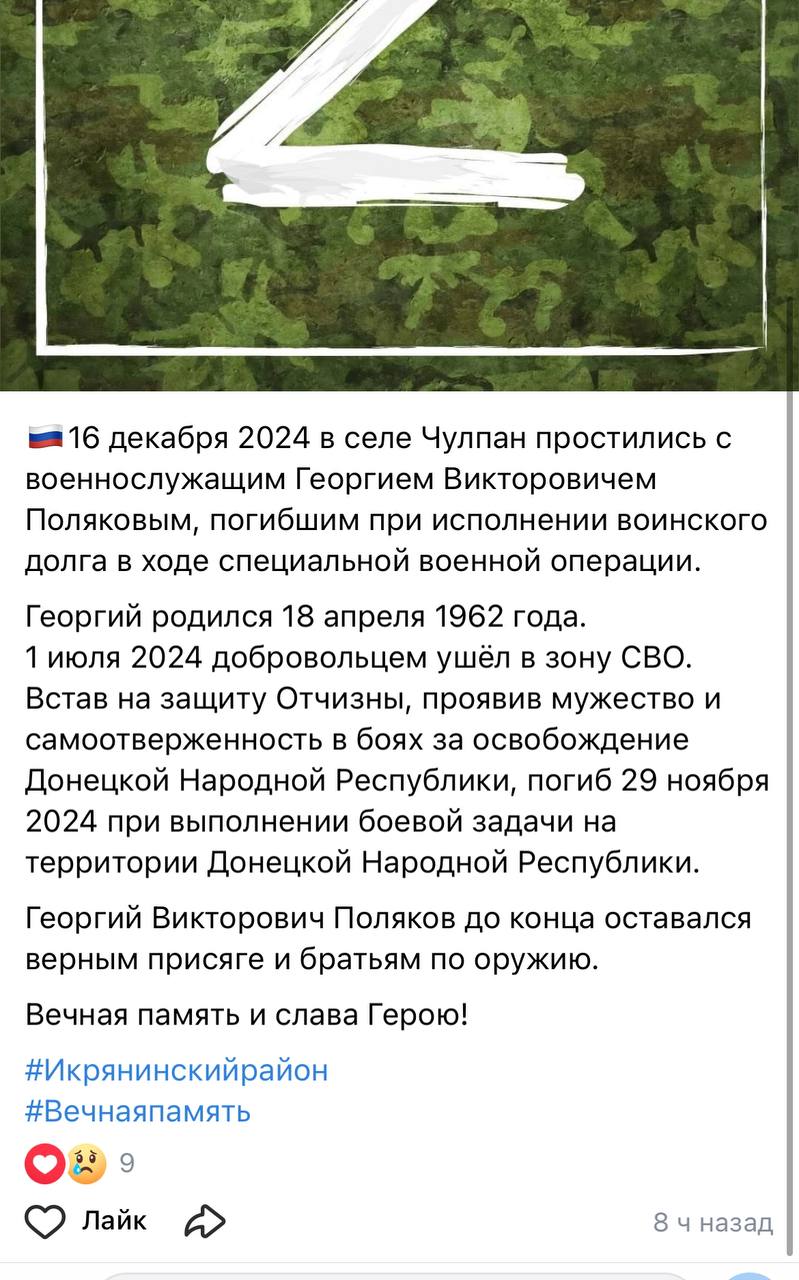Like this post with the heart button

(x=46, y=1221)
